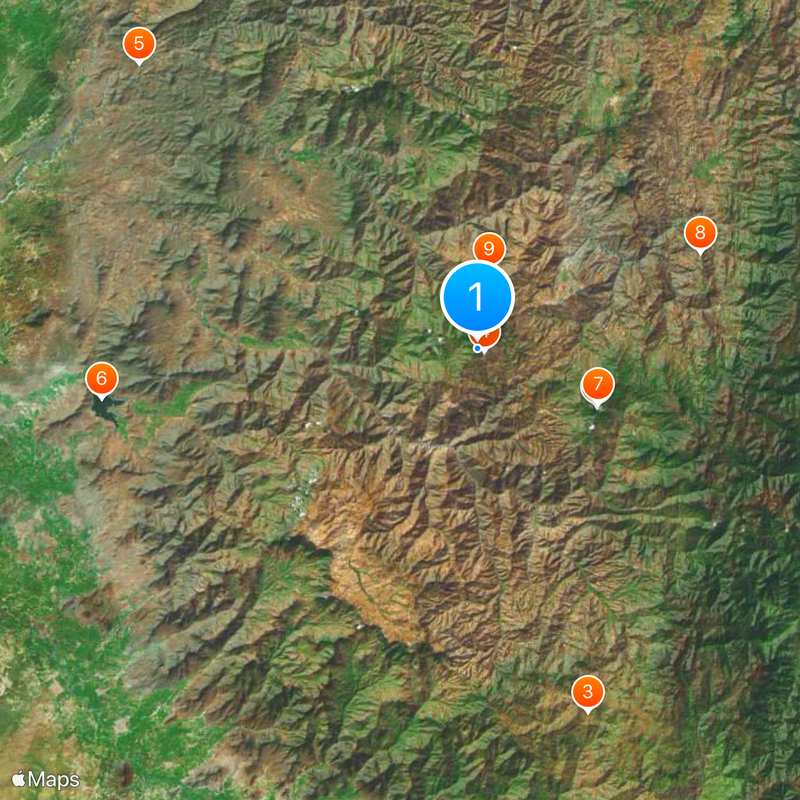Tap map pin number 7
The height and width of the screenshot is (800, 800).
click(x=597, y=385)
